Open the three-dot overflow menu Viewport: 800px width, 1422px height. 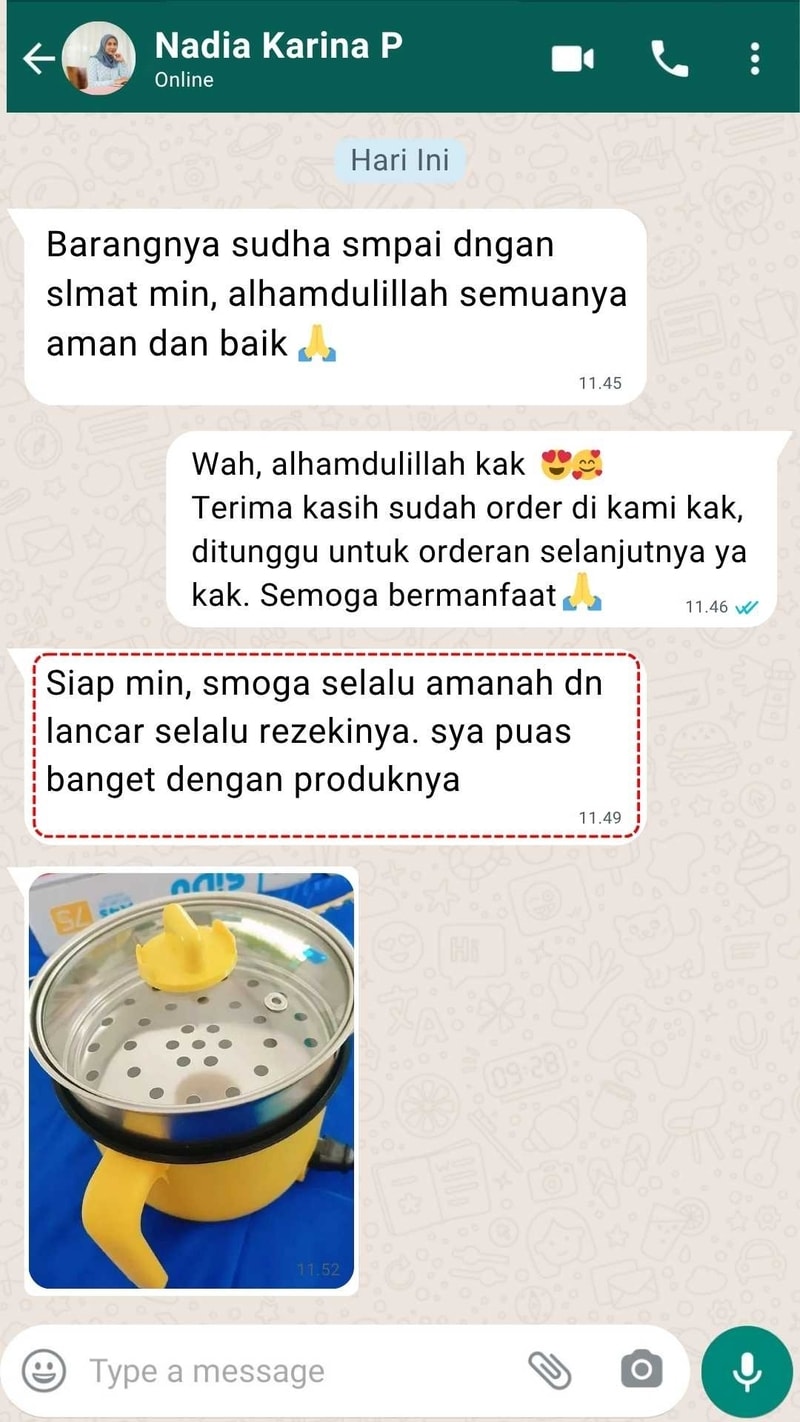[x=755, y=59]
